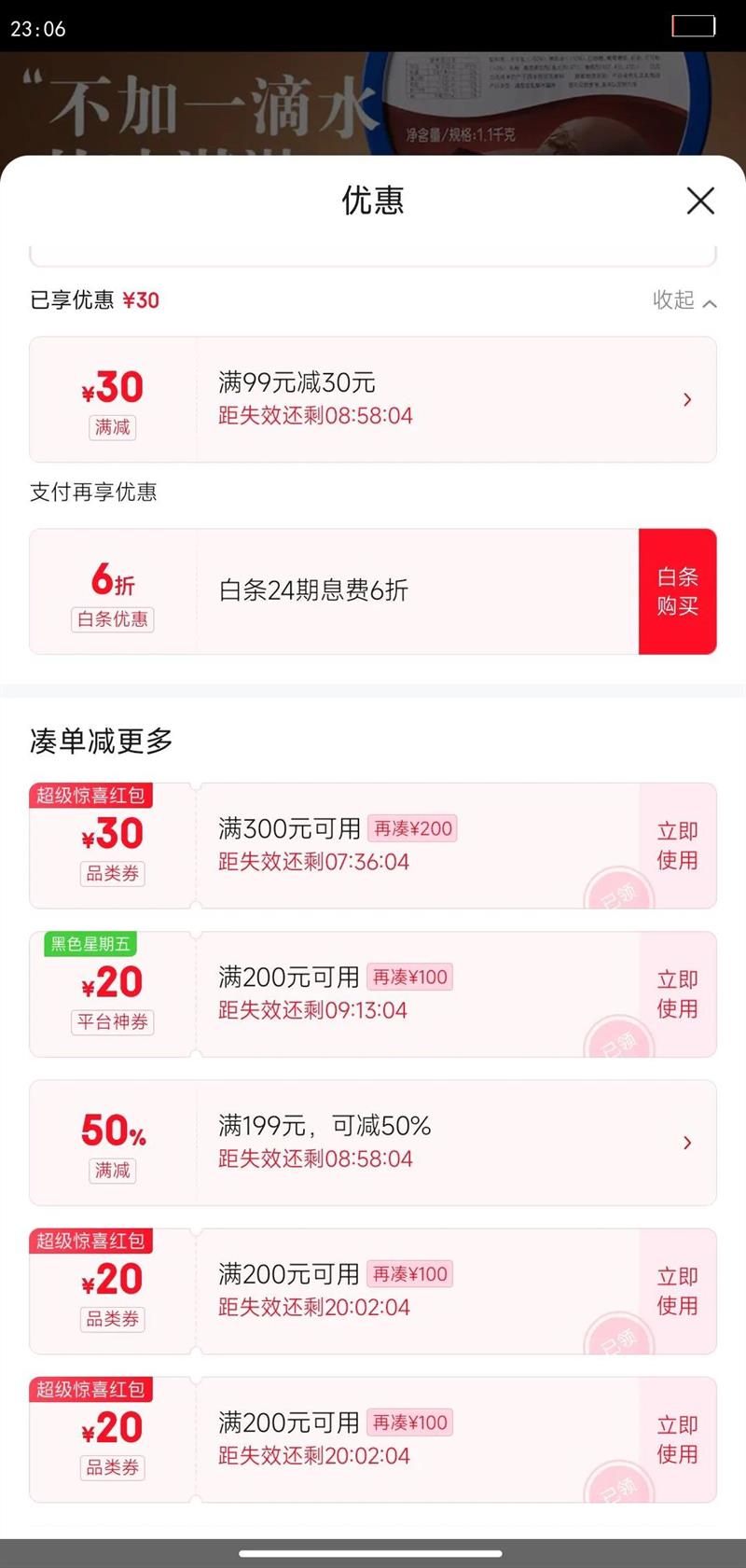Screen dimensions: 746x1568
Task: Close the 优惠 coupon popup
Action: (x=700, y=201)
